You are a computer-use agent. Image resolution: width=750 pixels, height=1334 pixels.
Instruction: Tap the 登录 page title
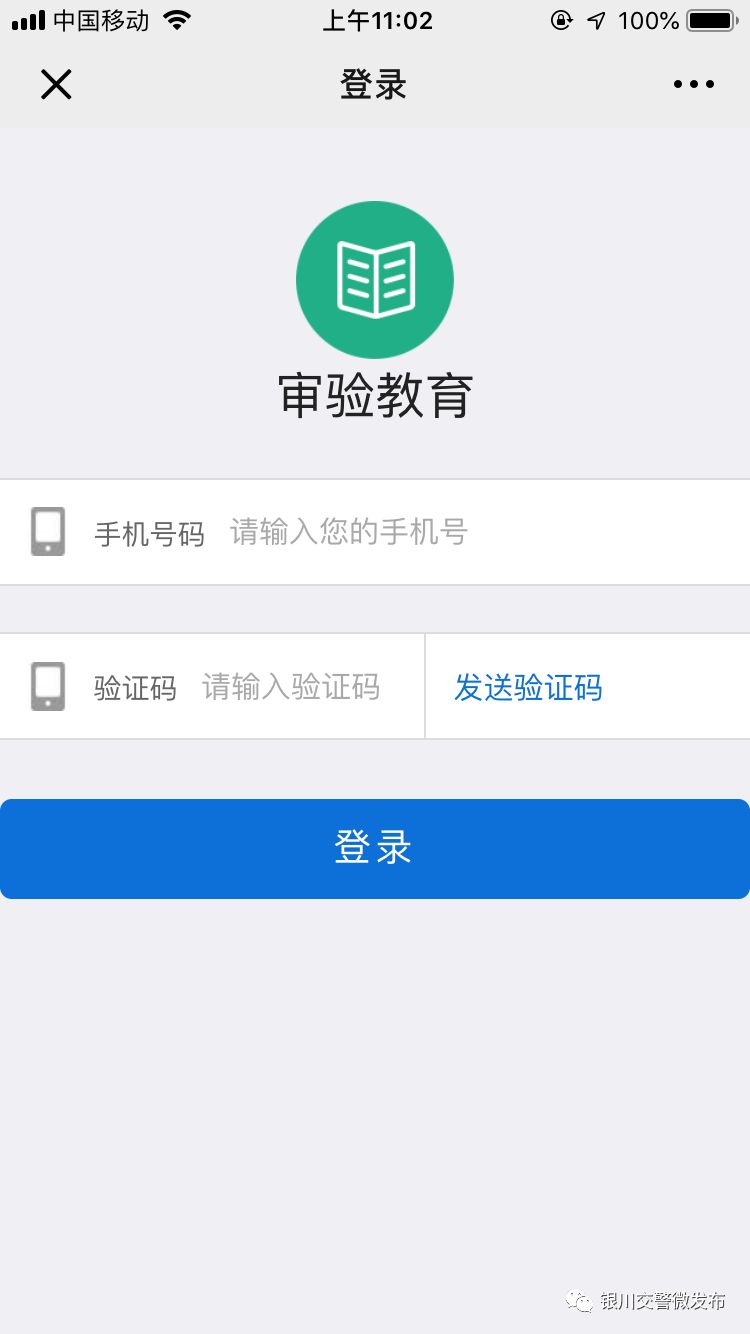click(374, 84)
